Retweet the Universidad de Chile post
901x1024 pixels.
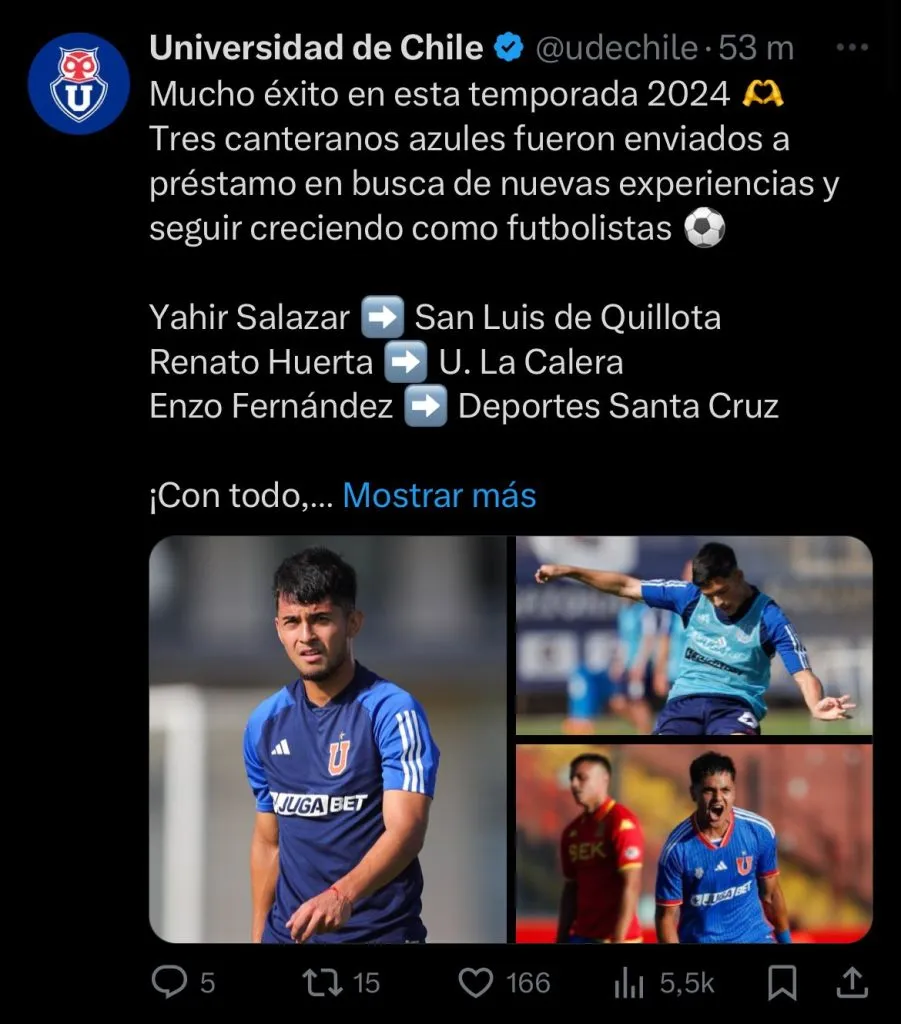coord(322,983)
